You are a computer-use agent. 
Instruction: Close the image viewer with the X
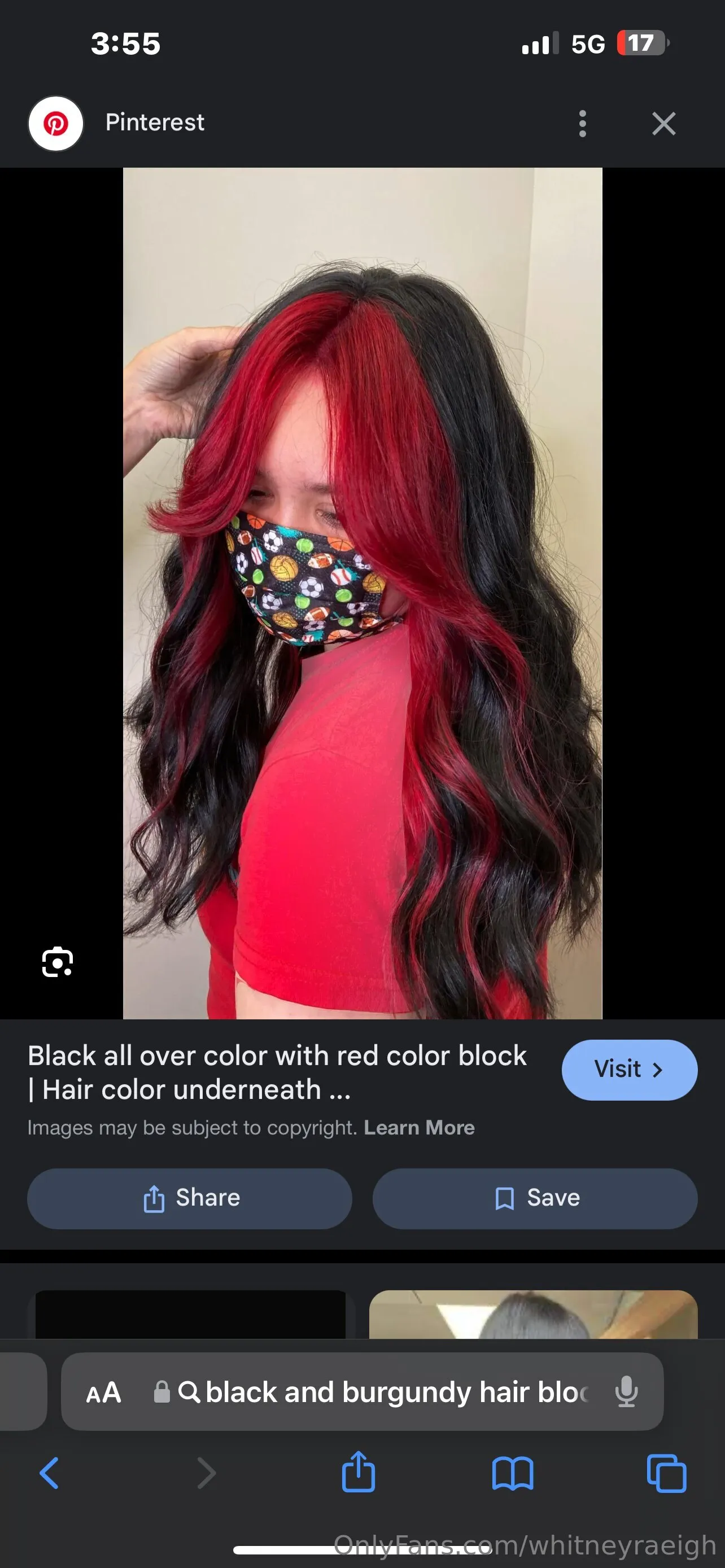click(663, 123)
